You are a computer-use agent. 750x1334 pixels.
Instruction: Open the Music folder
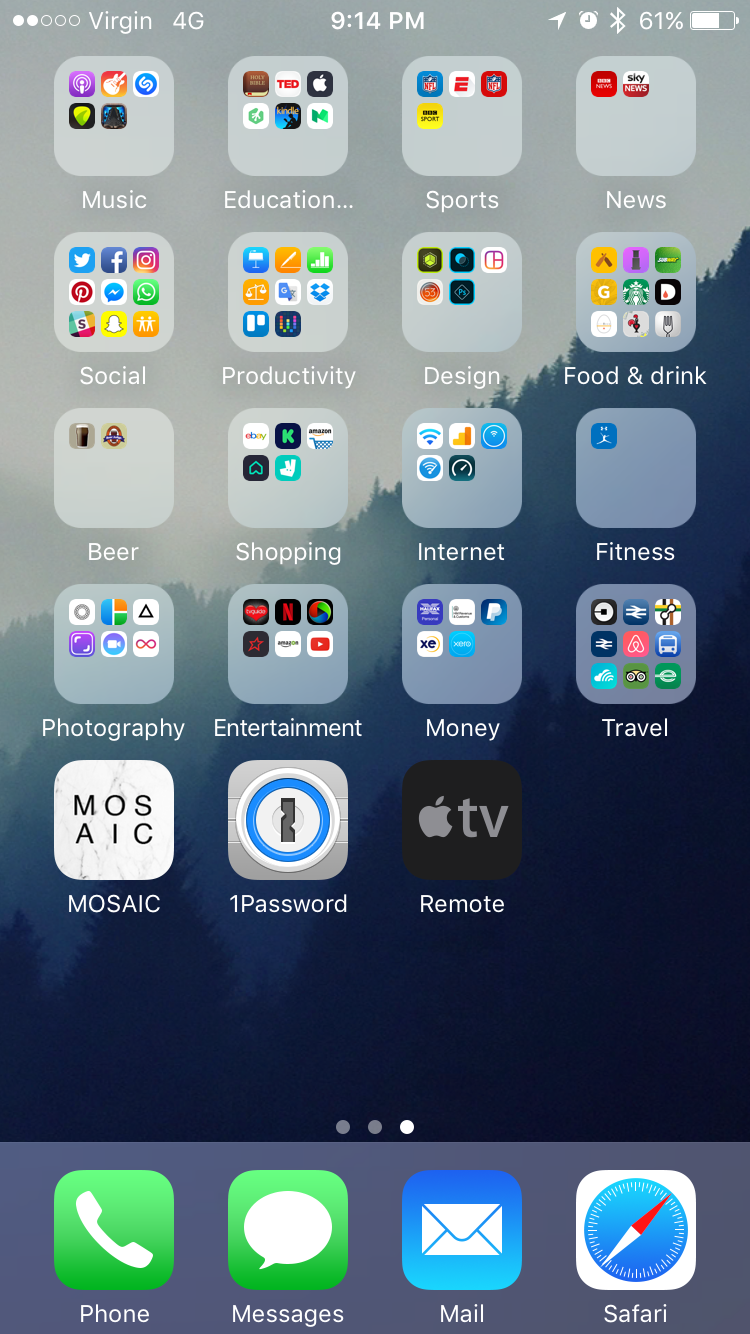(114, 116)
